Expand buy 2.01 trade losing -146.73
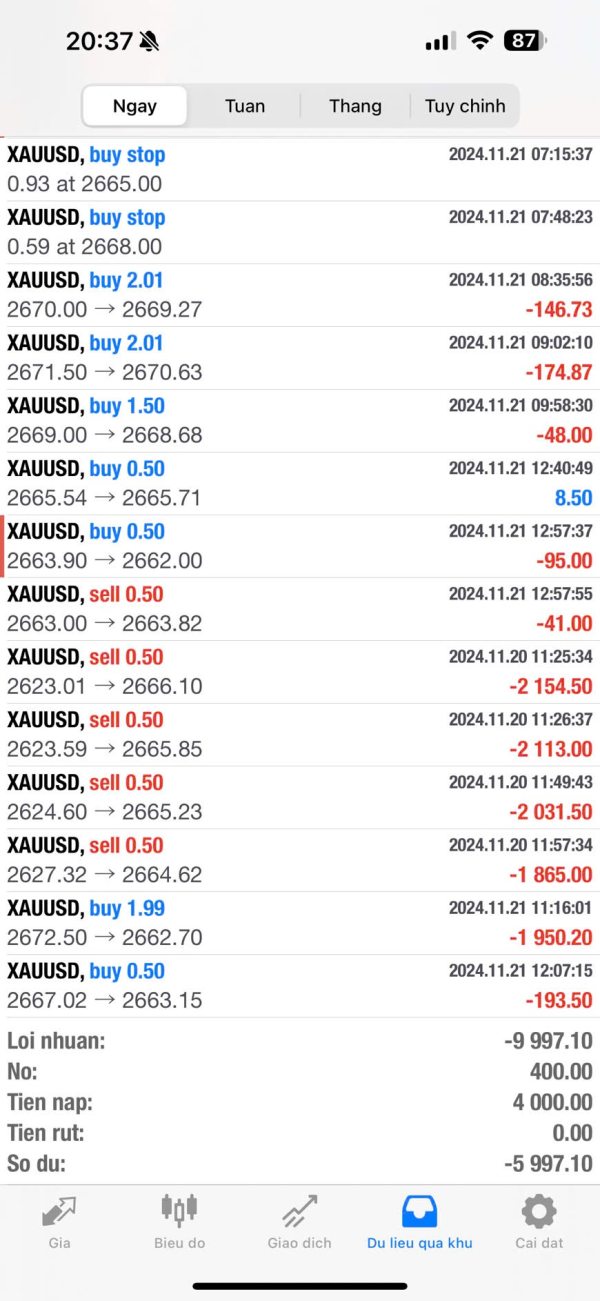The height and width of the screenshot is (1301, 600). pos(300,295)
